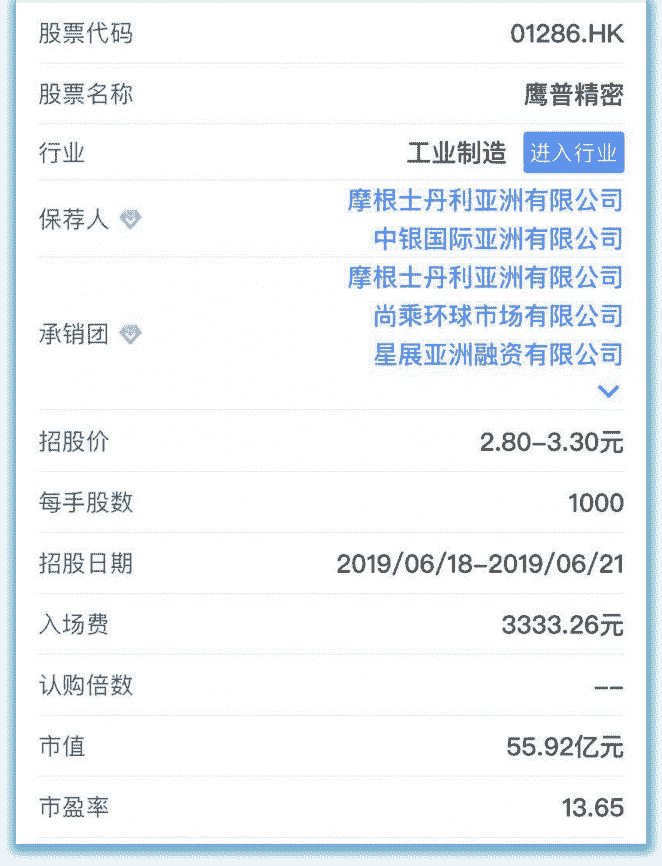Tap the diamond icon beside 保荐人
This screenshot has width=662, height=866.
tap(131, 219)
